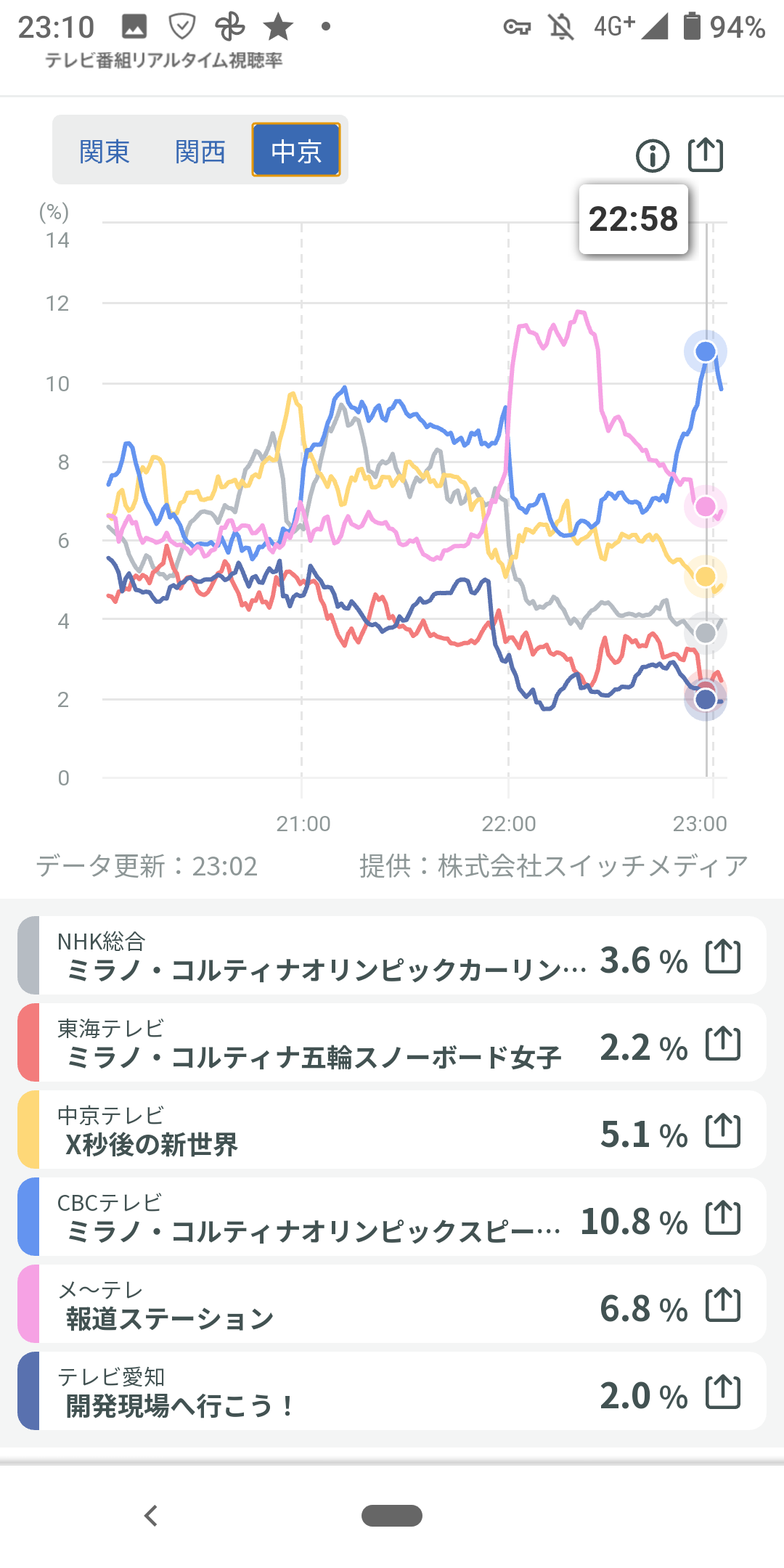
Task: Share the viewing rate chart
Action: (x=705, y=155)
